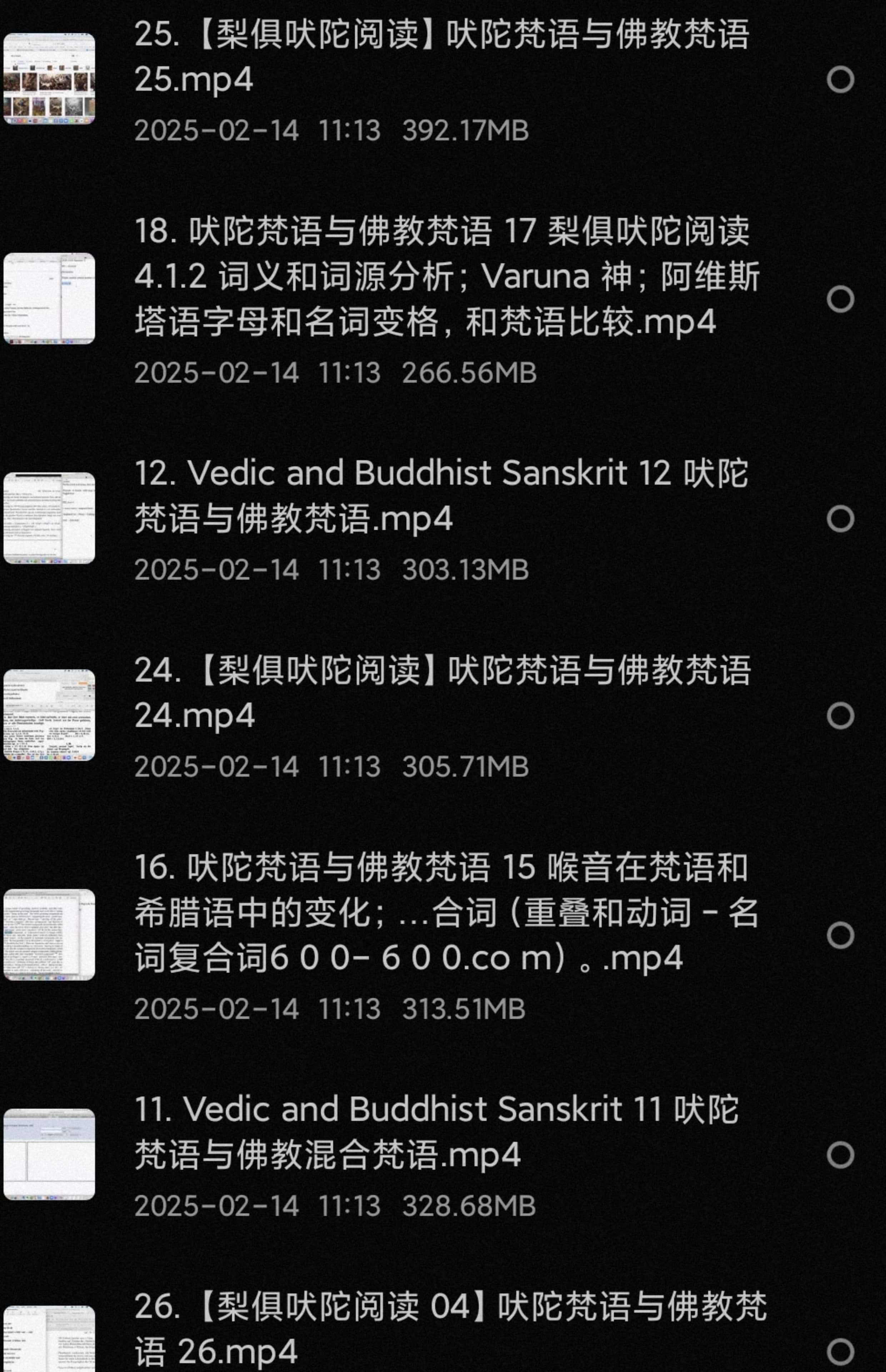This screenshot has height=1372, width=886.
Task: Select the checkbox for file 25.mp4
Action: (x=840, y=79)
